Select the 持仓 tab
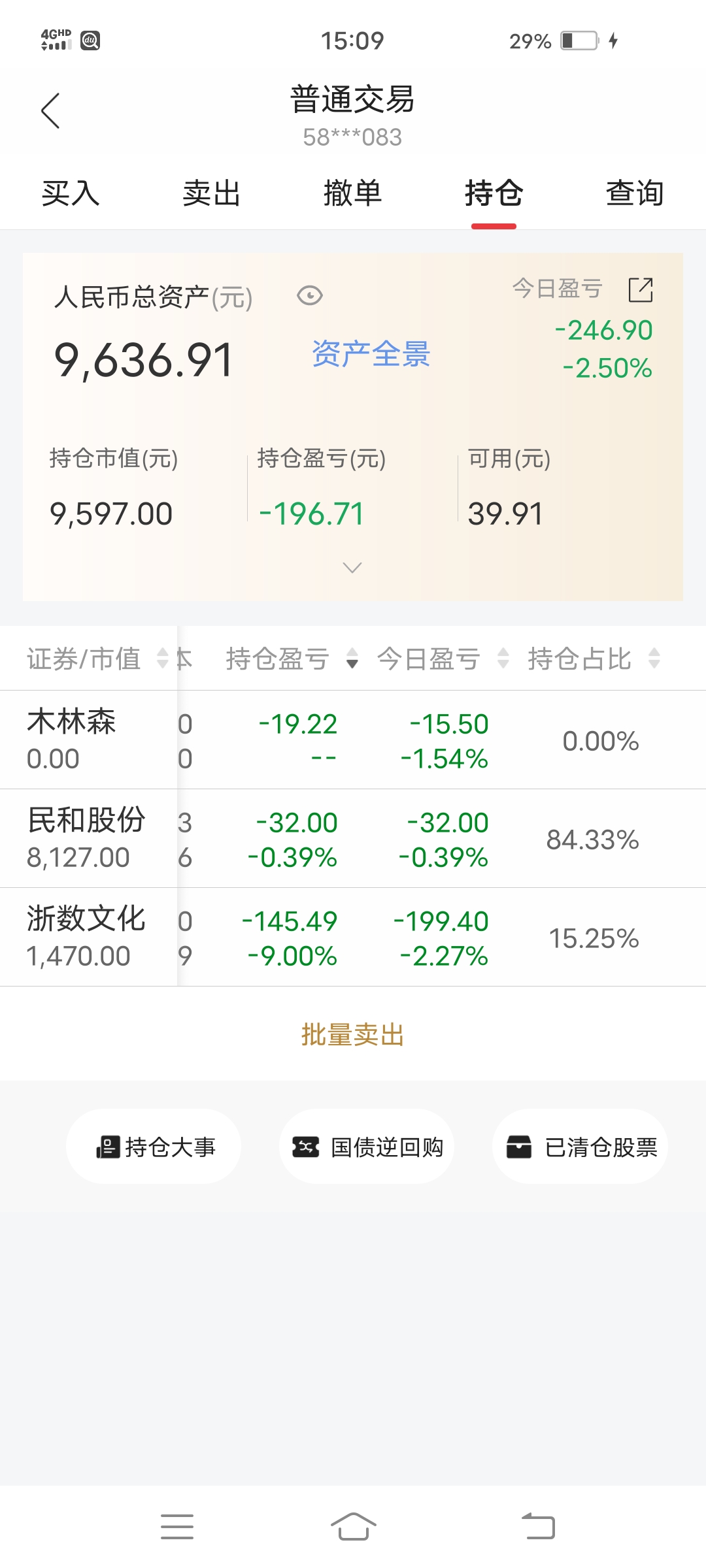The height and width of the screenshot is (1568, 706). [494, 193]
